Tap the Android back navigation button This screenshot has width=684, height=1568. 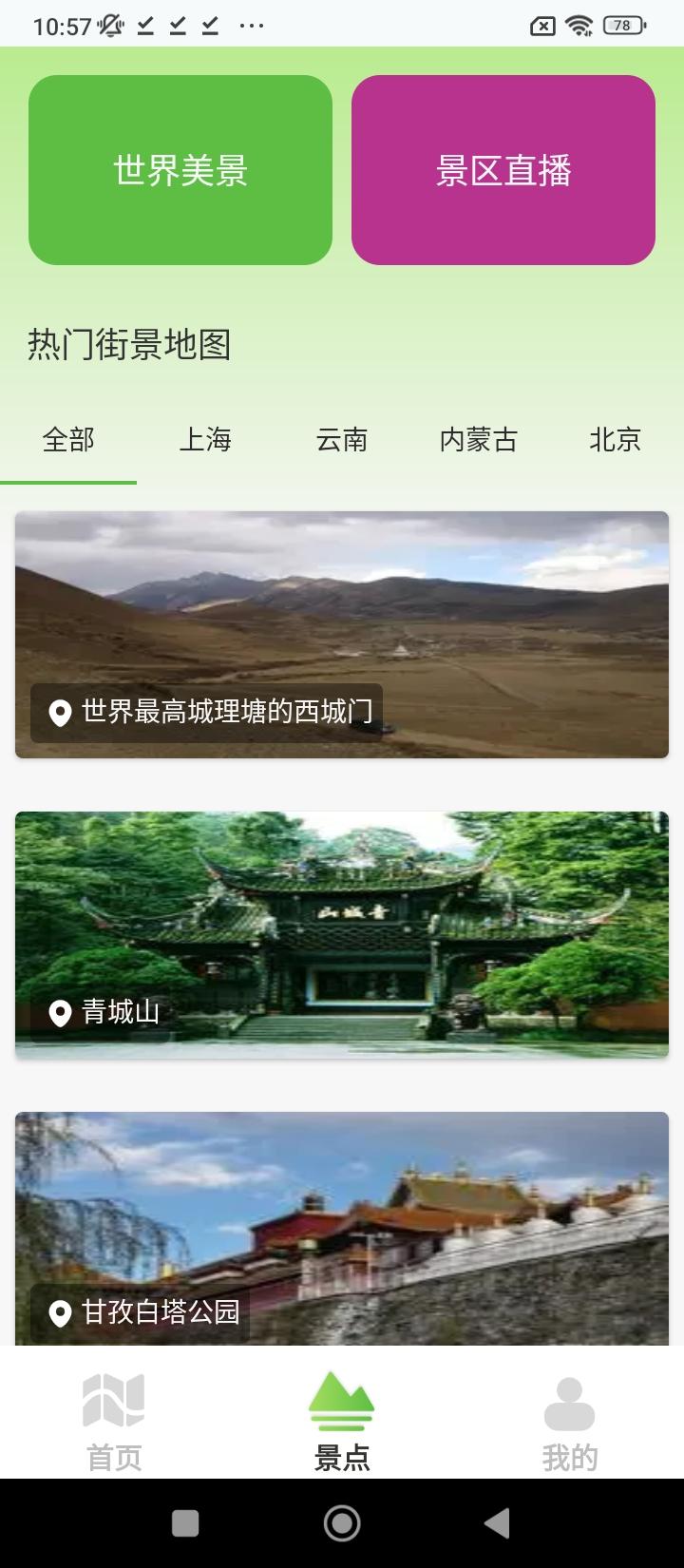point(498,1522)
